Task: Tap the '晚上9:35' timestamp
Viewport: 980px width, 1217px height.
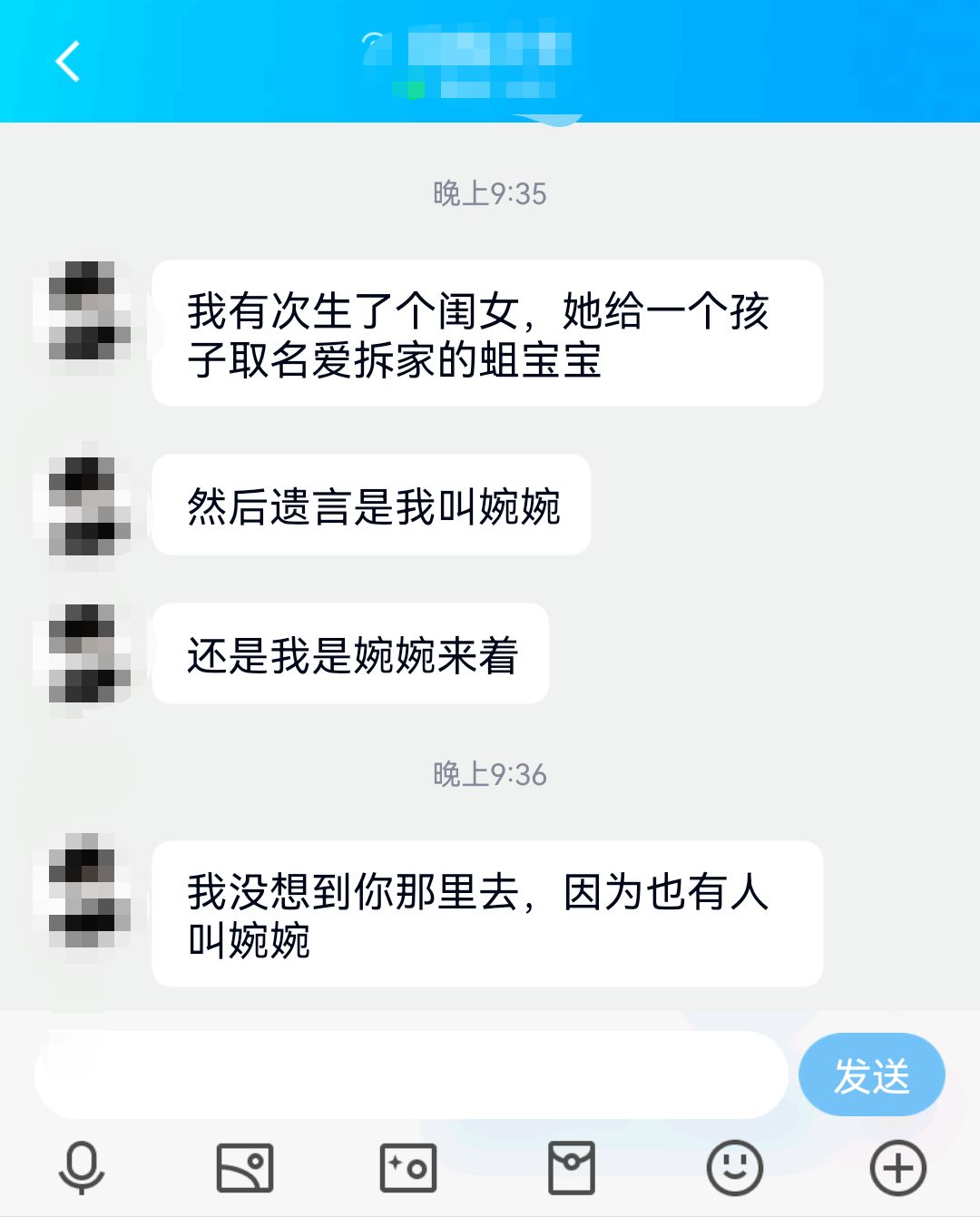Action: pyautogui.click(x=490, y=191)
